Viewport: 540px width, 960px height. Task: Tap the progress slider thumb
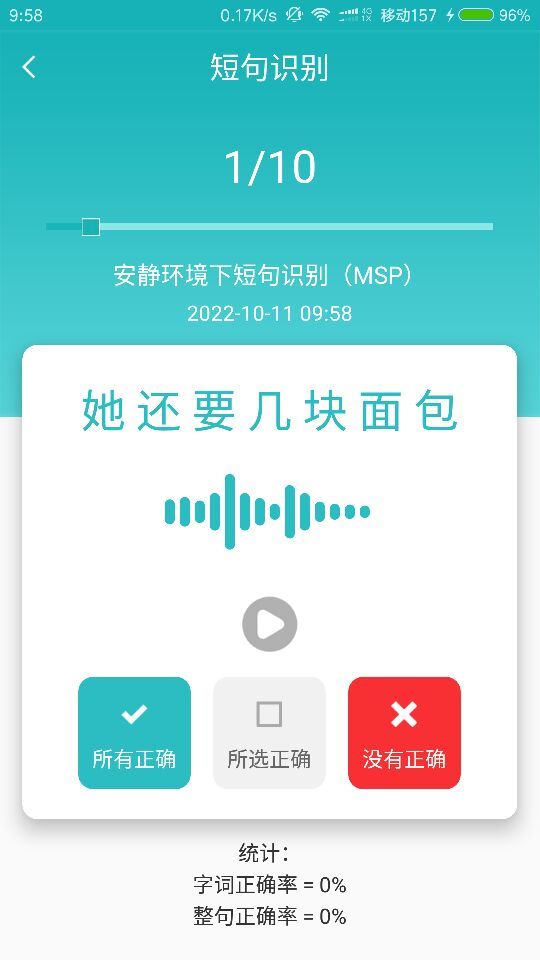91,227
